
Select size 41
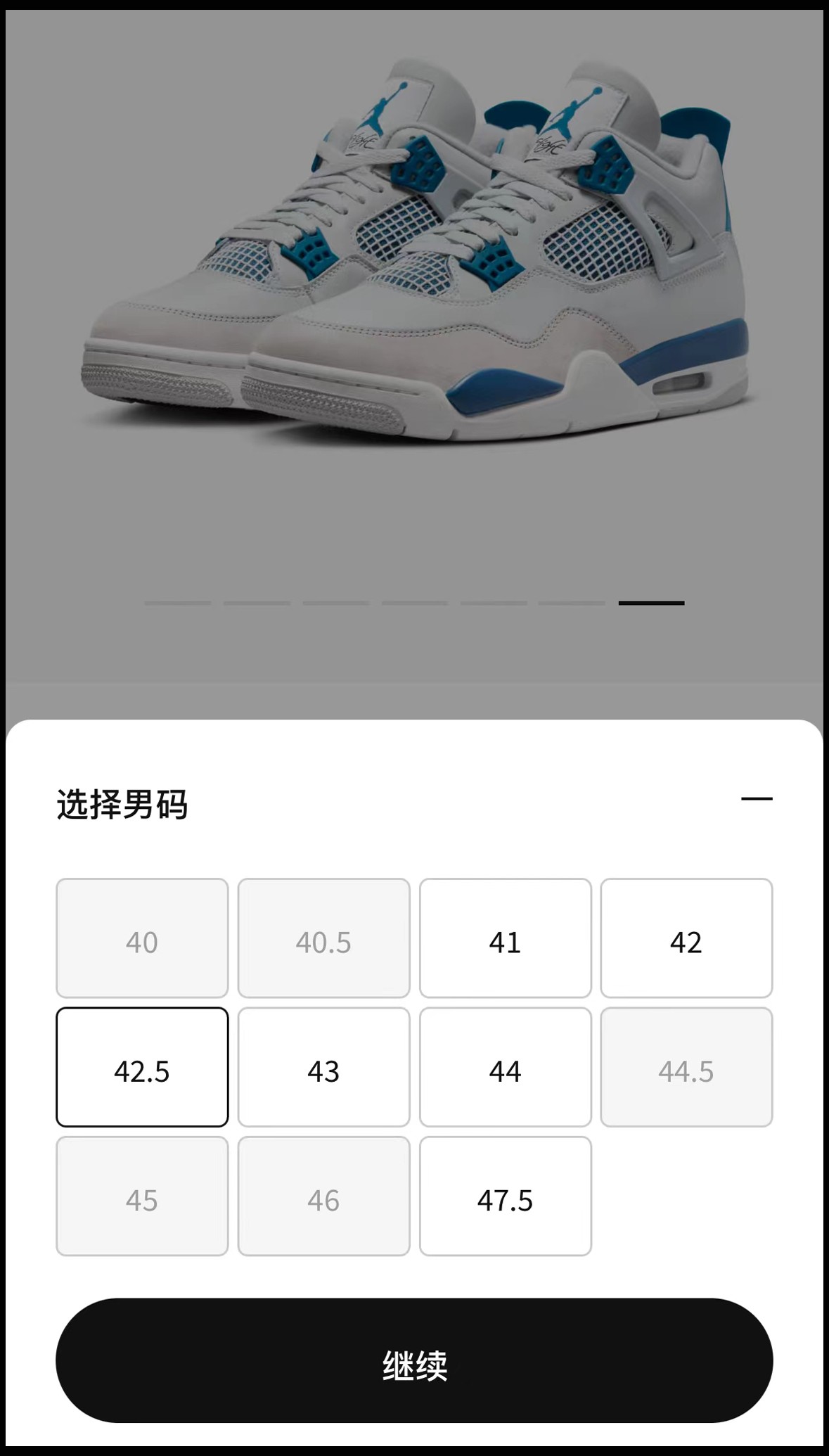[x=505, y=938]
